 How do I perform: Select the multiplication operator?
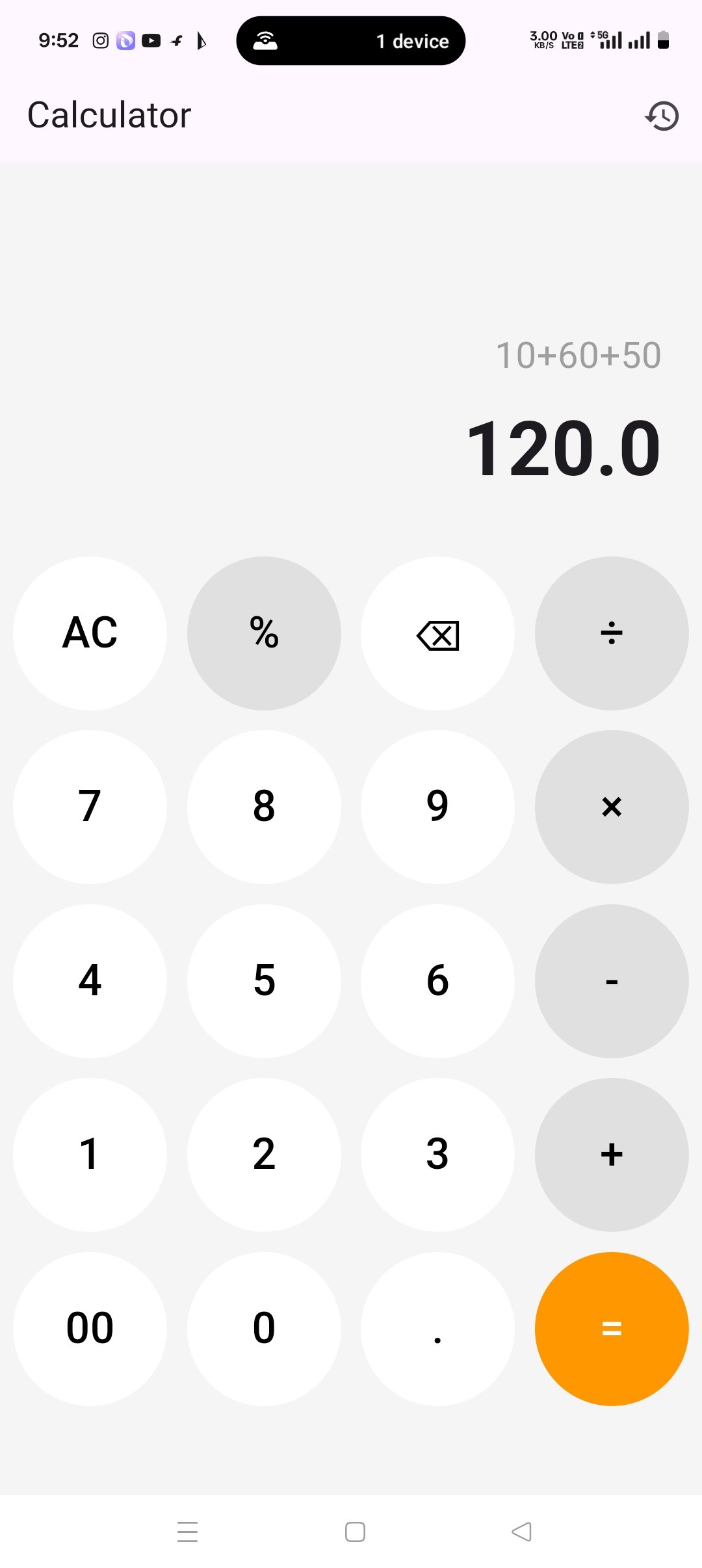click(611, 807)
